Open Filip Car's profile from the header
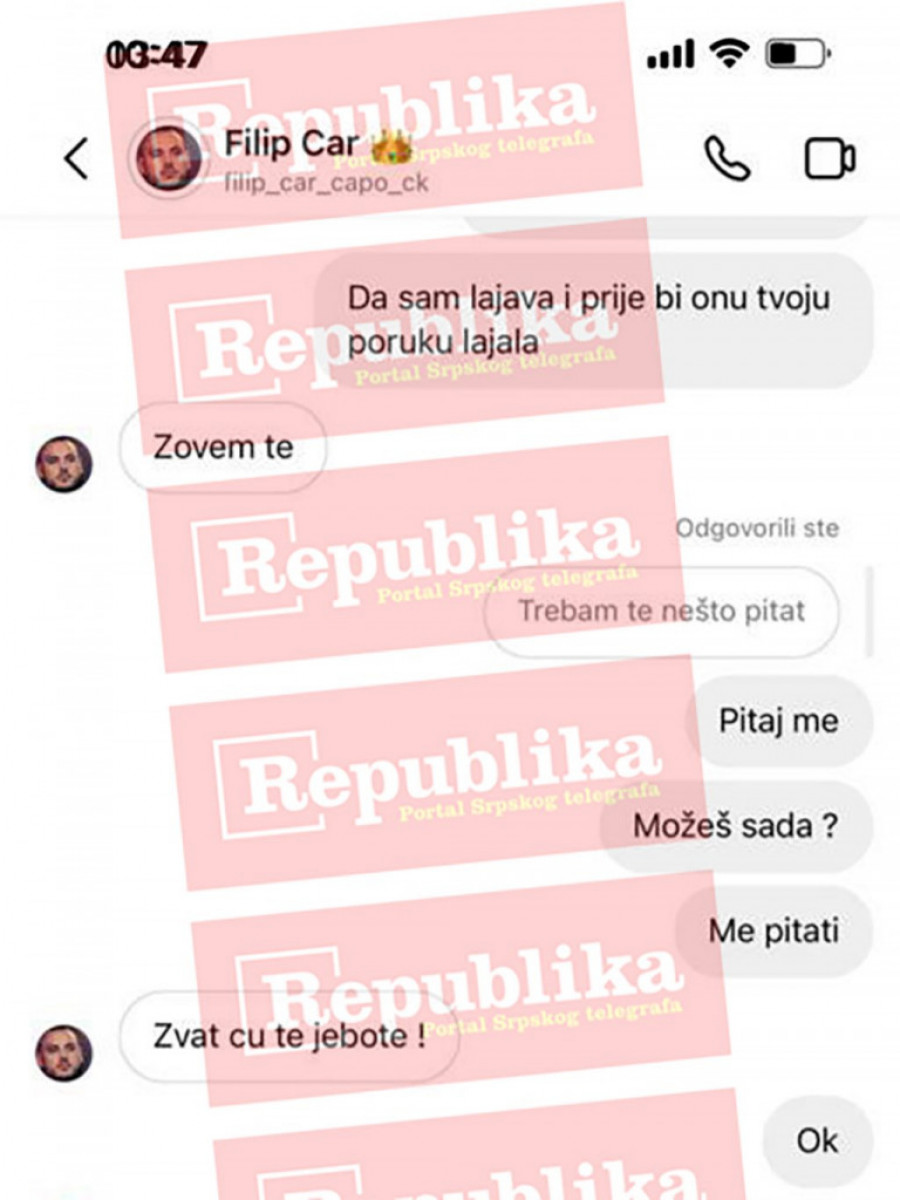 point(290,158)
